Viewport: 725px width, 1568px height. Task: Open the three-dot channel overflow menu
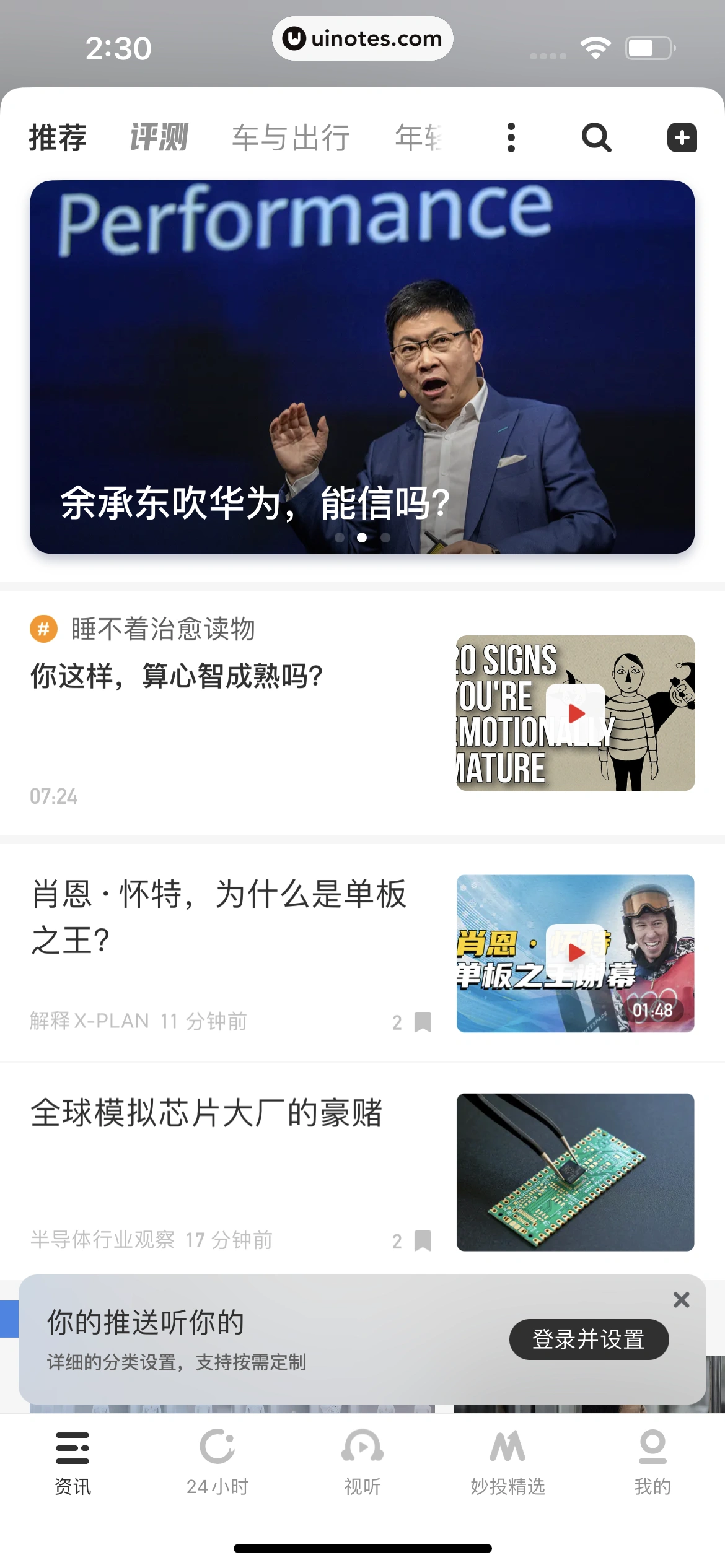point(511,137)
